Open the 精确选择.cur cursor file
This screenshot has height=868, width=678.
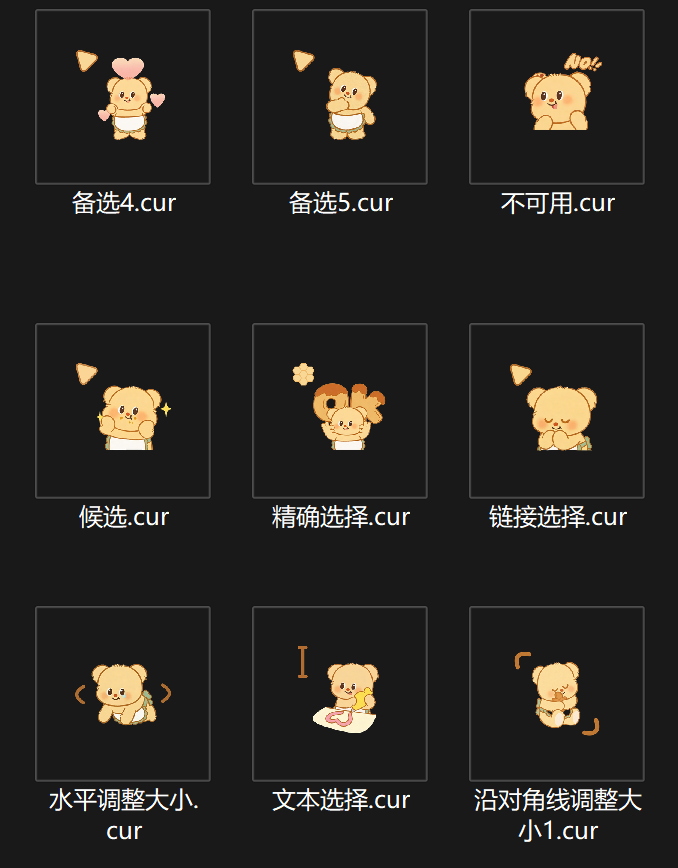click(340, 410)
